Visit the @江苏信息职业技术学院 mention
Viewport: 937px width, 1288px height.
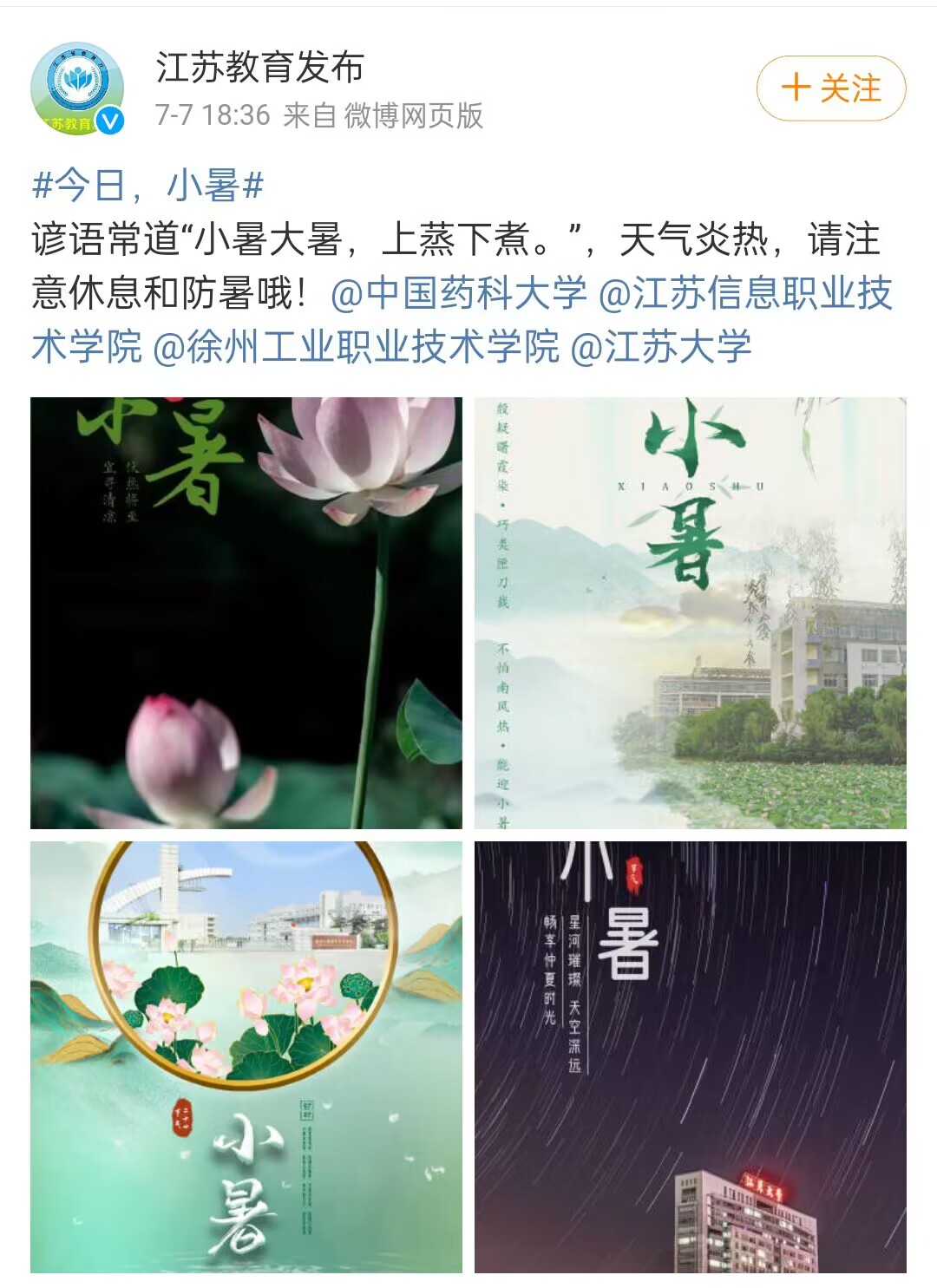coord(744,293)
